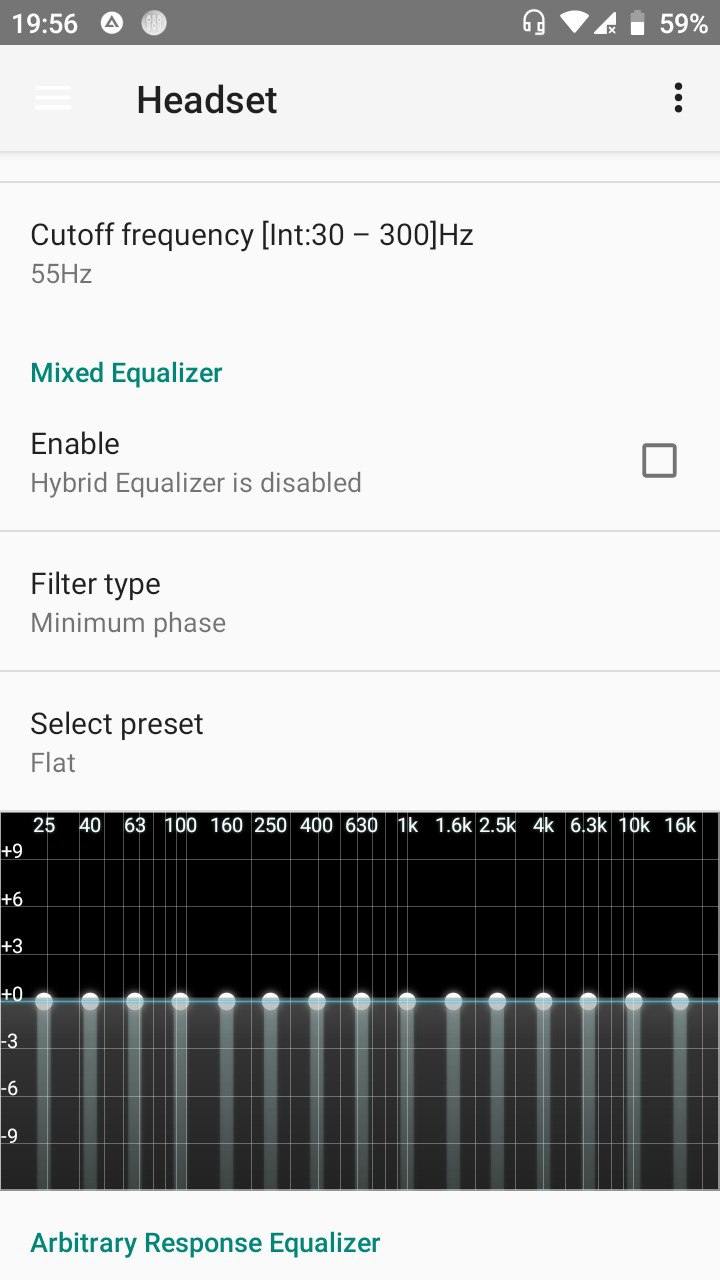Enable the Hybrid Equalizer checkbox
Screen dimensions: 720x1280
click(x=659, y=461)
